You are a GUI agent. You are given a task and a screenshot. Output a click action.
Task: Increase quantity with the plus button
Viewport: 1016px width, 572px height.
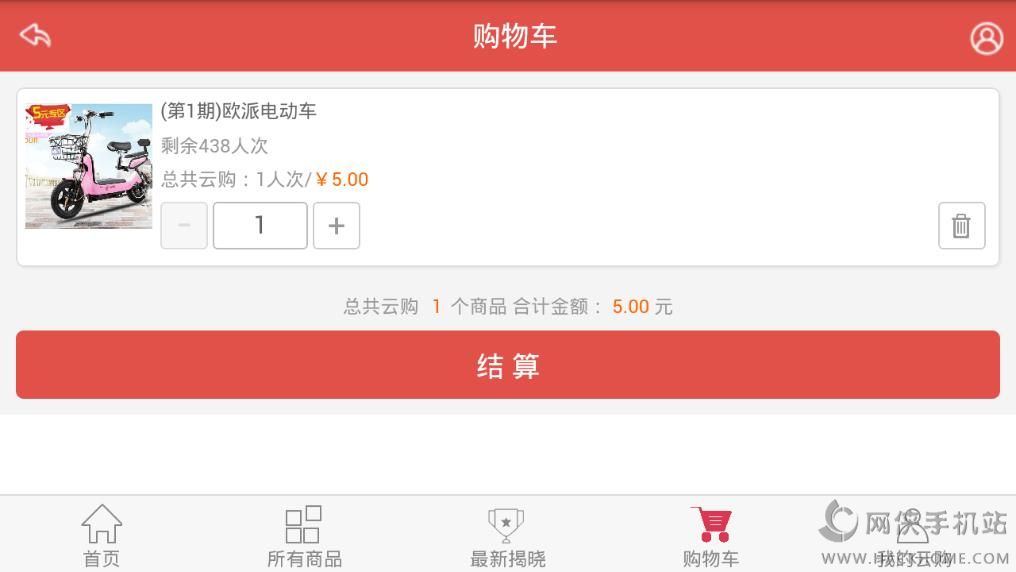pyautogui.click(x=336, y=225)
